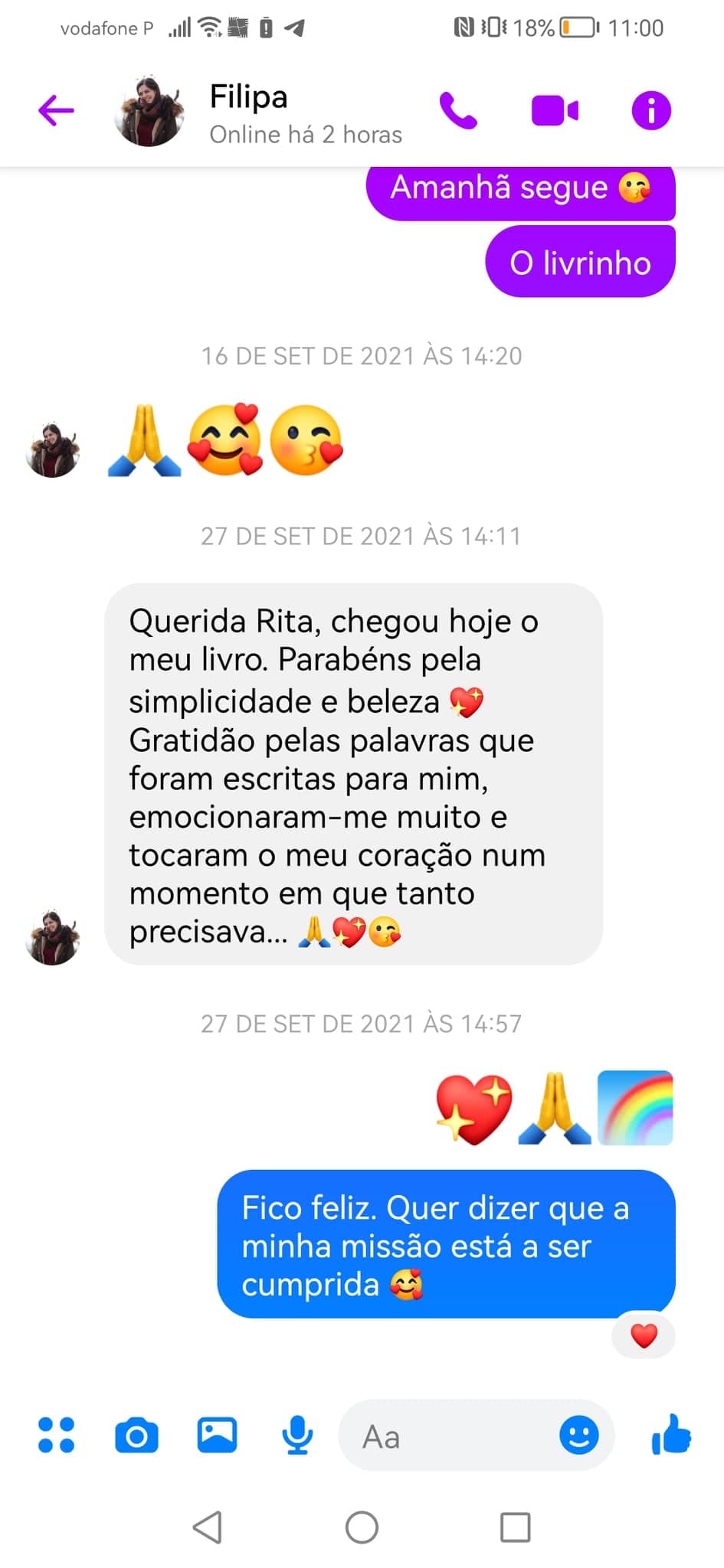Image resolution: width=724 pixels, height=1568 pixels.
Task: Send a thumbs-up like
Action: (671, 1435)
